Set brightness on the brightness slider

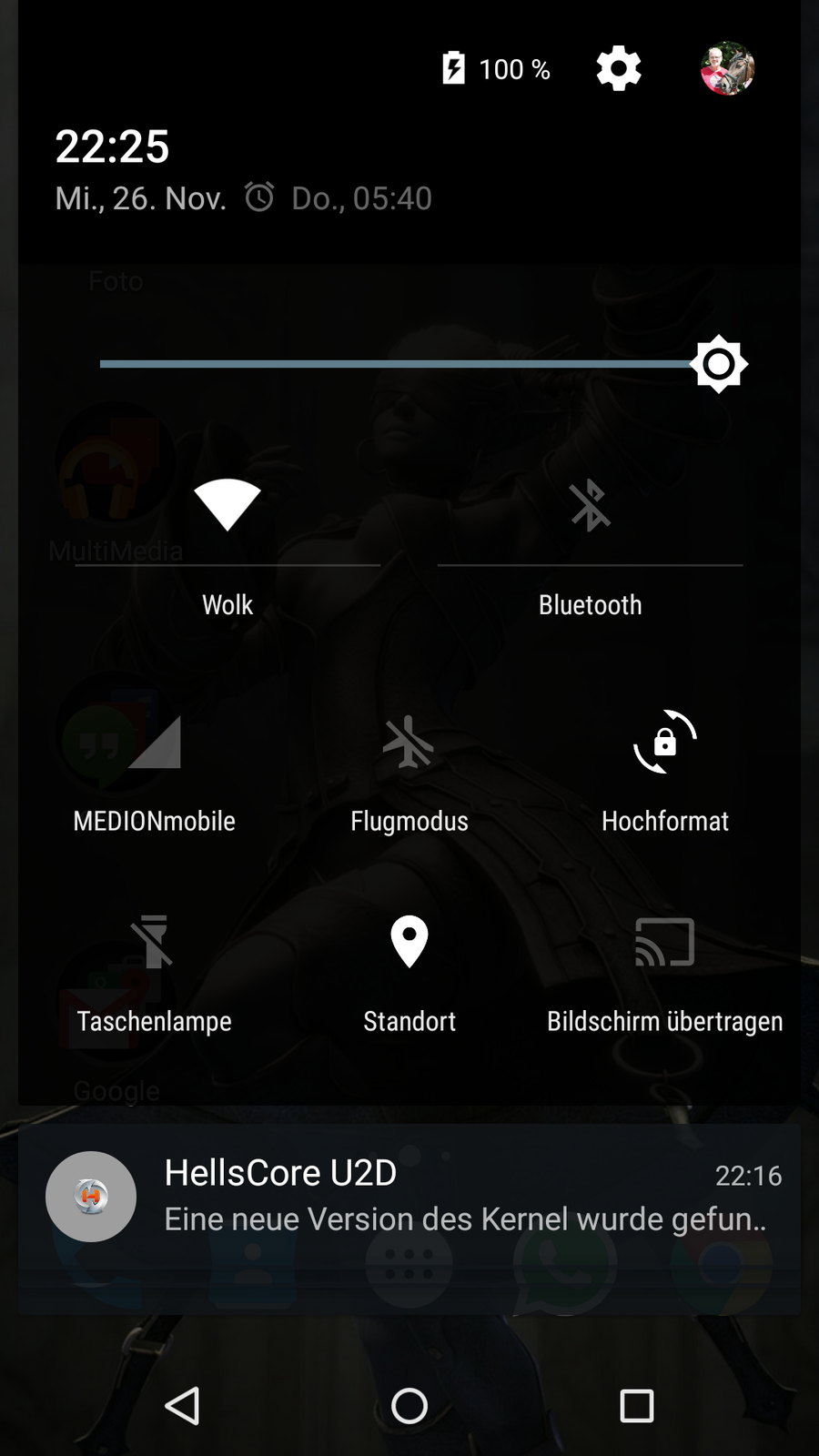coord(409,364)
